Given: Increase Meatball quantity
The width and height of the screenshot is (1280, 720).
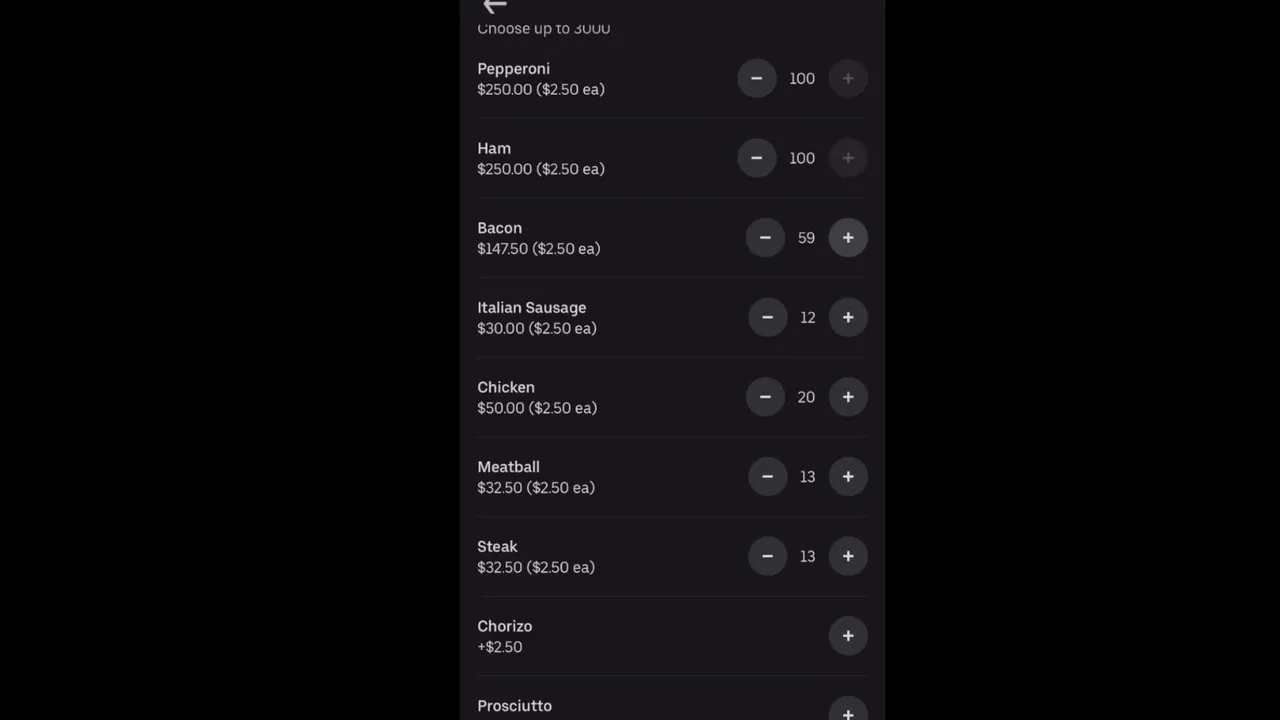Looking at the screenshot, I should [848, 477].
